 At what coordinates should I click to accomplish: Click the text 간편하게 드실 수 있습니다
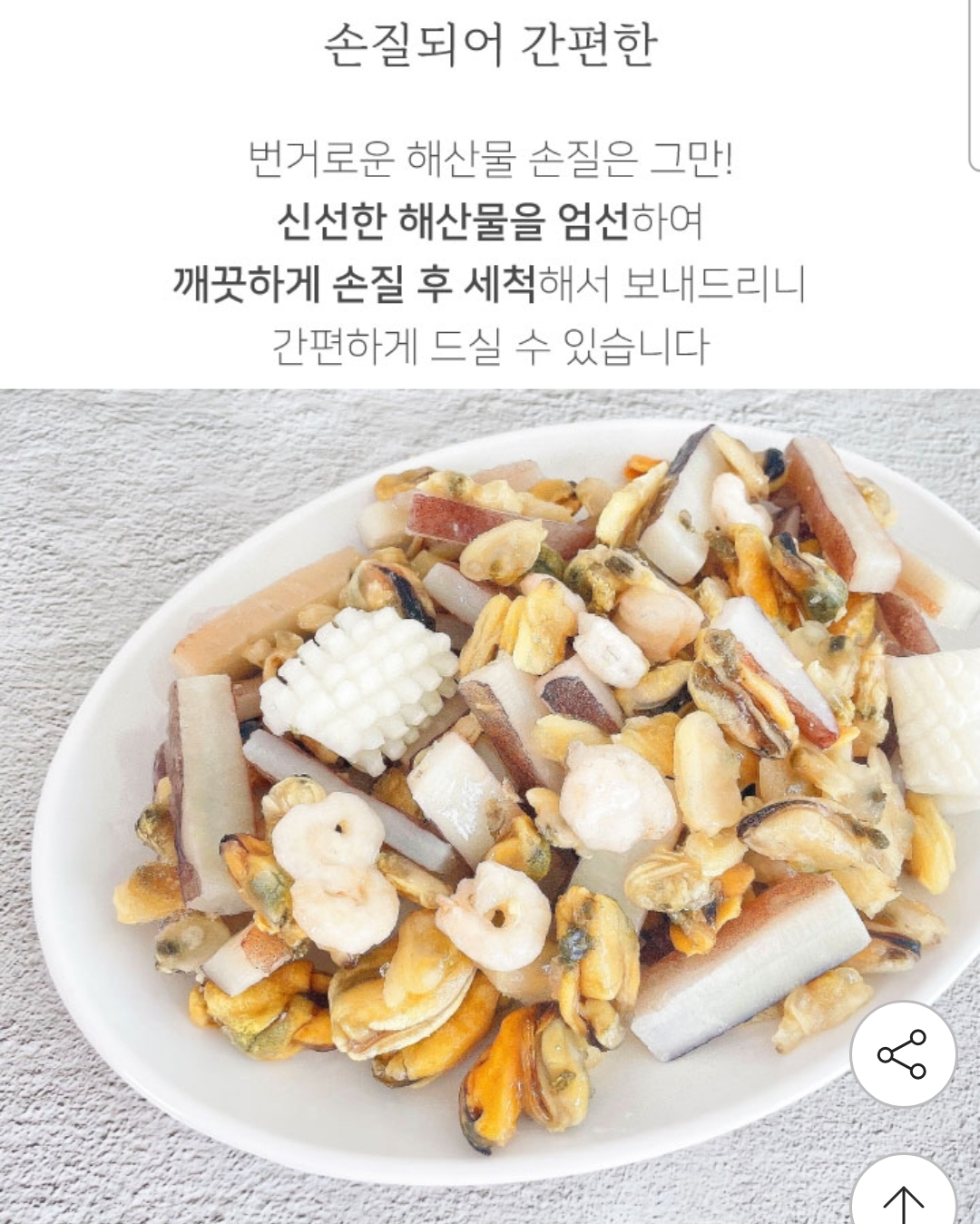click(490, 342)
